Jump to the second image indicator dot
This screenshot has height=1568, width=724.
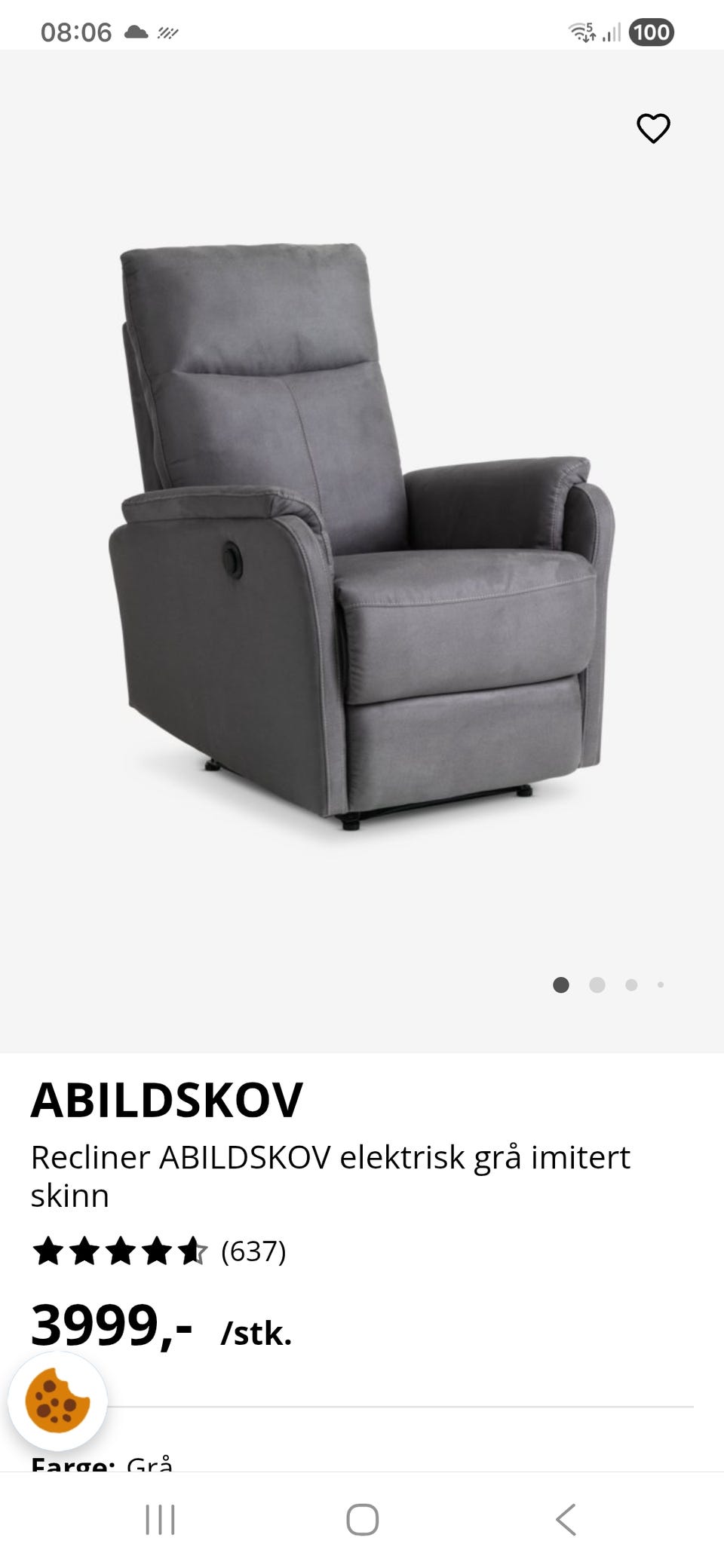(x=597, y=985)
